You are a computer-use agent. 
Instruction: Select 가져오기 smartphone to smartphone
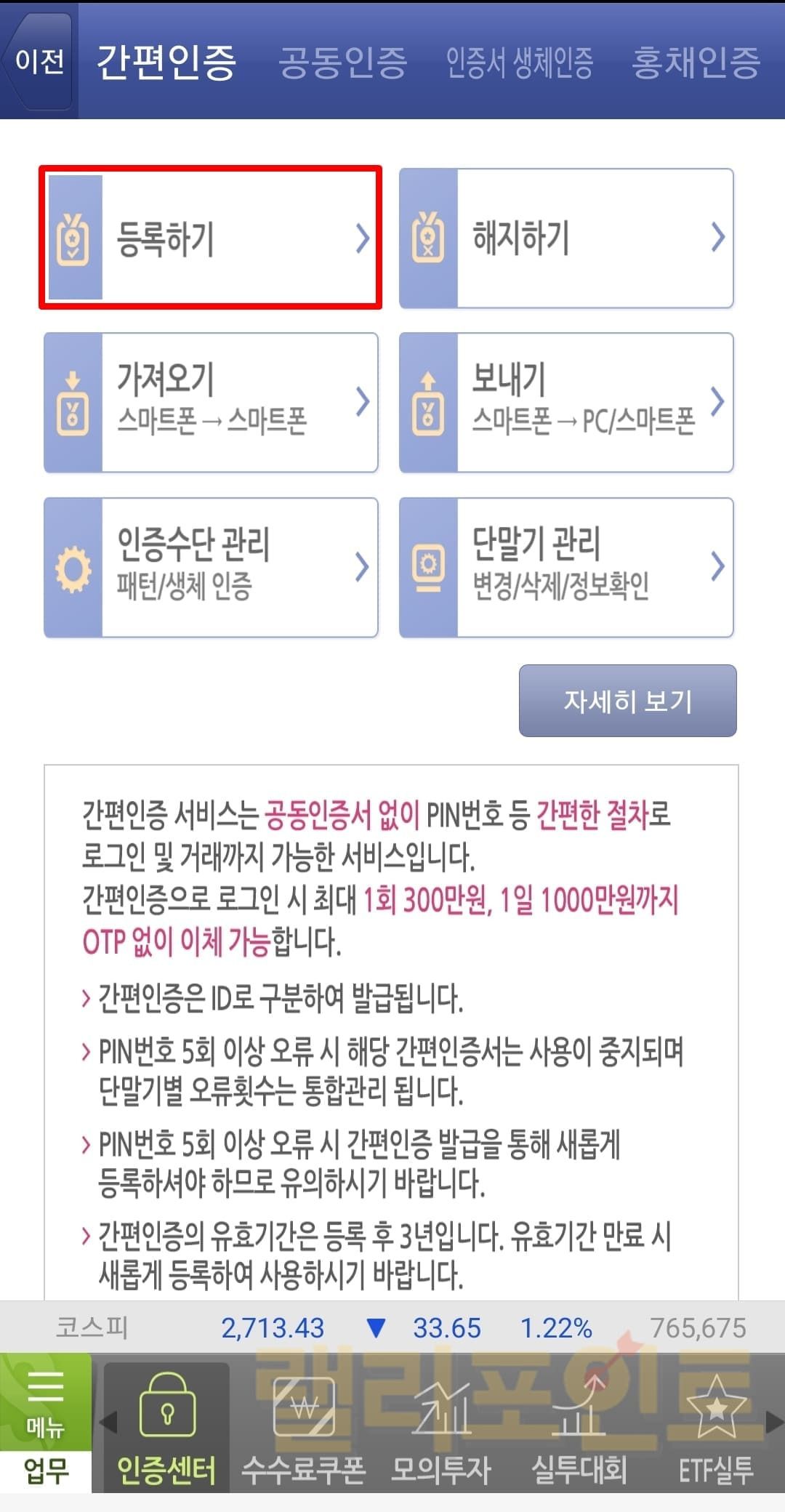(211, 402)
